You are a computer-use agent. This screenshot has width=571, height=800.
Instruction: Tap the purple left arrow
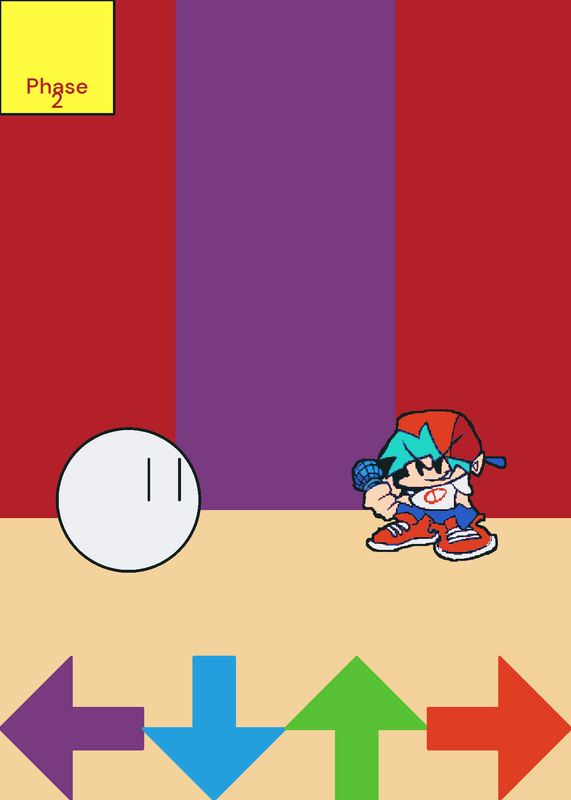(x=71, y=728)
